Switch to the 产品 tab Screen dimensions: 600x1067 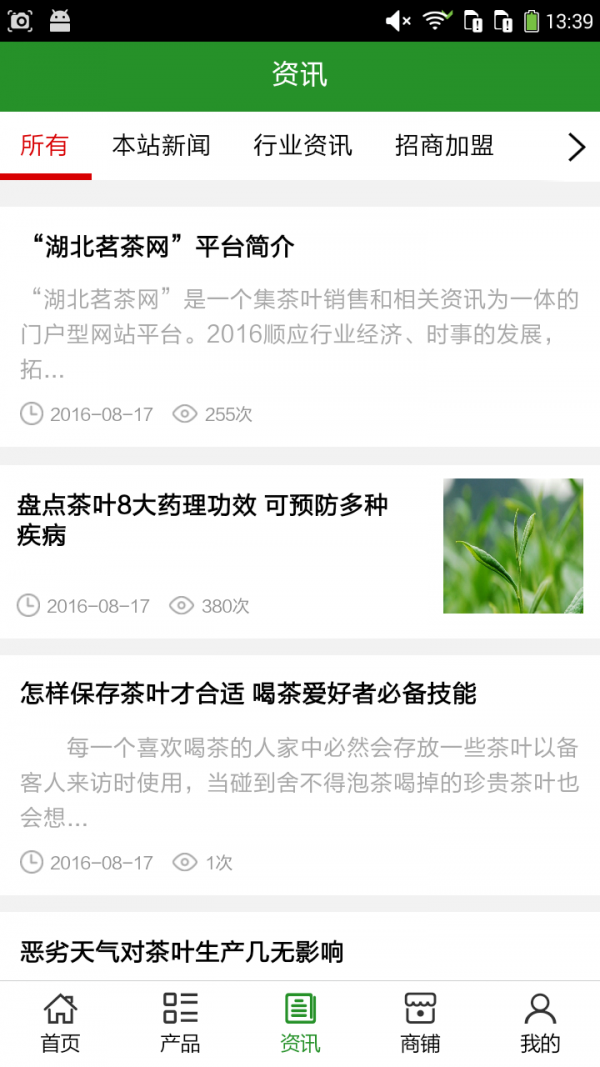(180, 1023)
